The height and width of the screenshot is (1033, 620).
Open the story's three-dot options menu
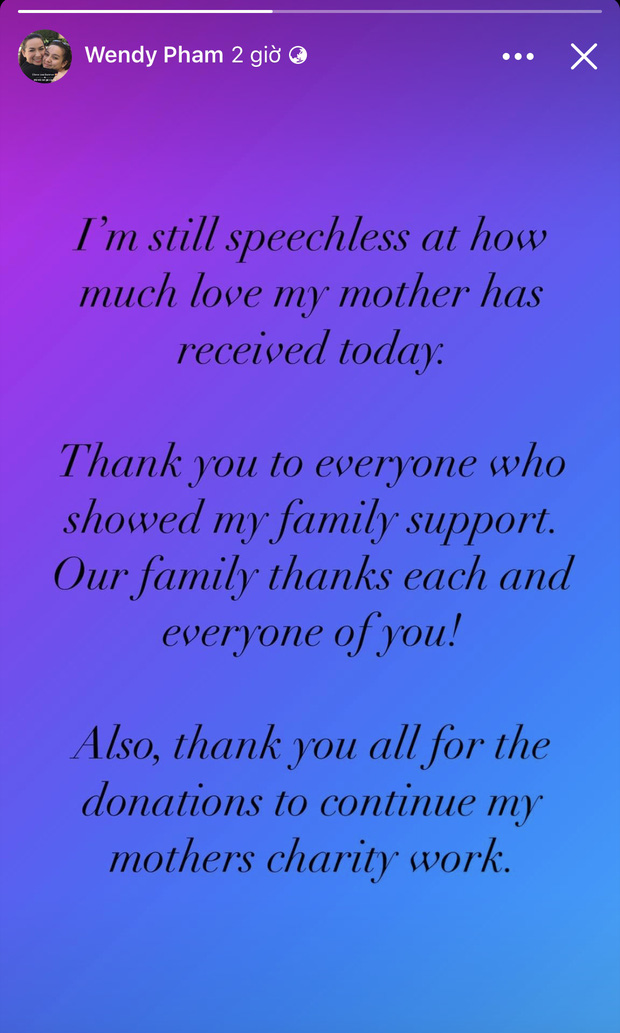click(x=518, y=56)
